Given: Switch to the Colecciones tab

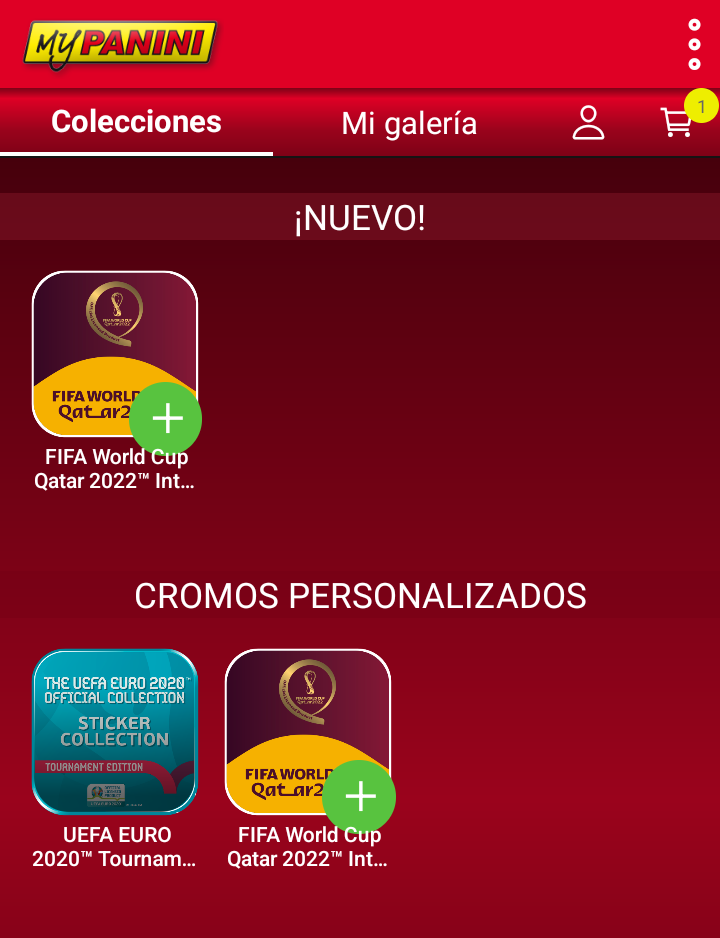Looking at the screenshot, I should click(136, 122).
